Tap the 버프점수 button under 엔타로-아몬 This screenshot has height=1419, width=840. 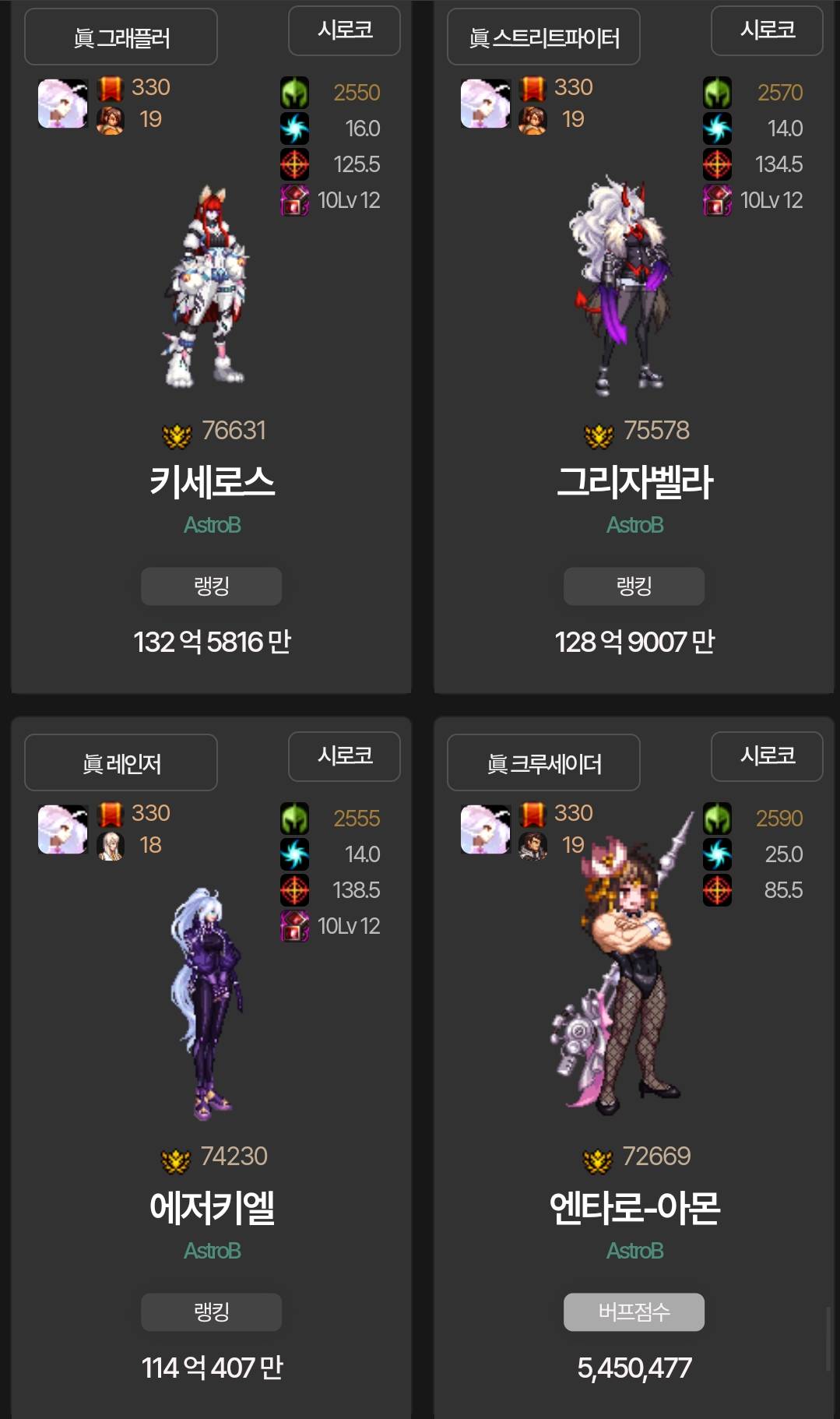[634, 1312]
